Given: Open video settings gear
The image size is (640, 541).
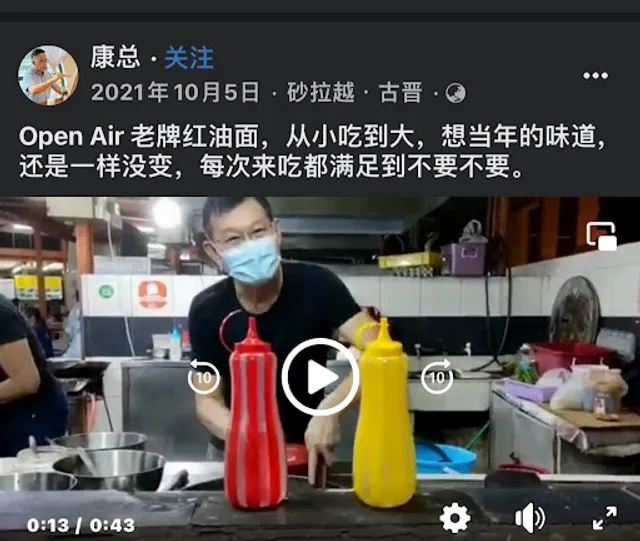Looking at the screenshot, I should pyautogui.click(x=455, y=517).
